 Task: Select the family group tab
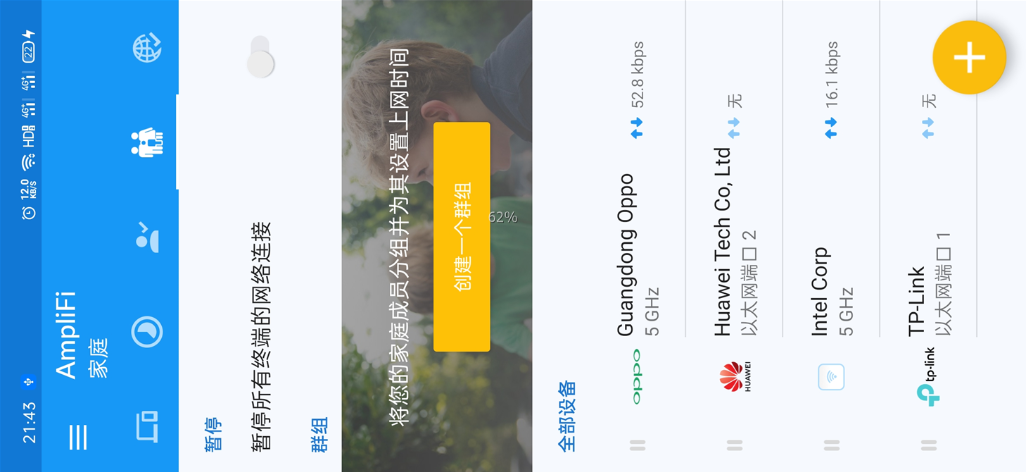[x=147, y=142]
